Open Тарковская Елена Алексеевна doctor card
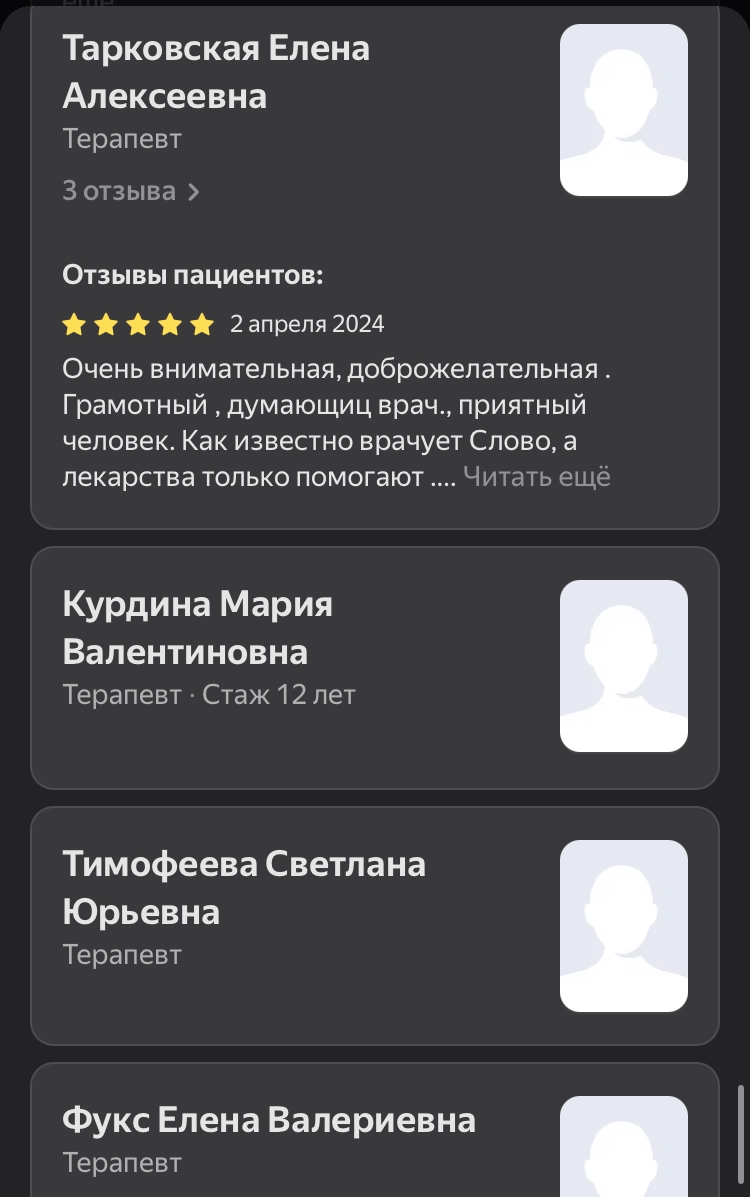This screenshot has height=1197, width=750. (x=216, y=72)
